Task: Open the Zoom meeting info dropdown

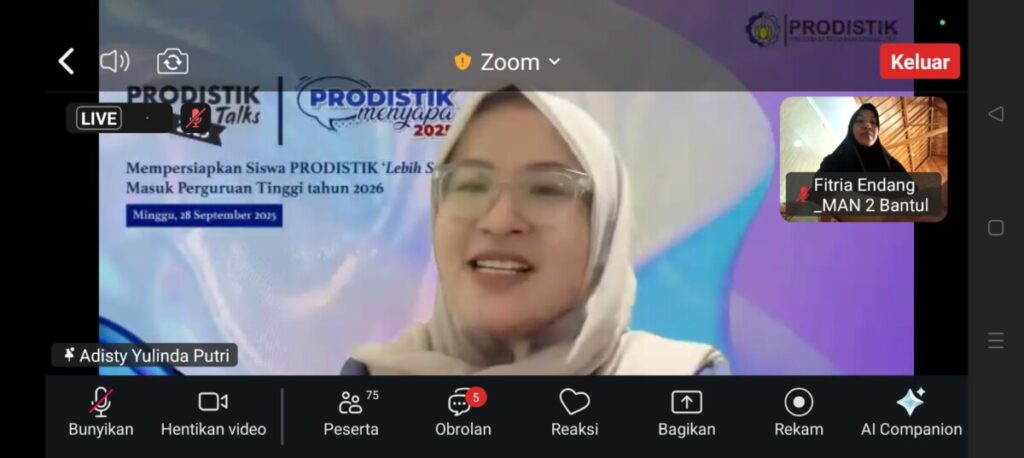Action: click(x=508, y=62)
